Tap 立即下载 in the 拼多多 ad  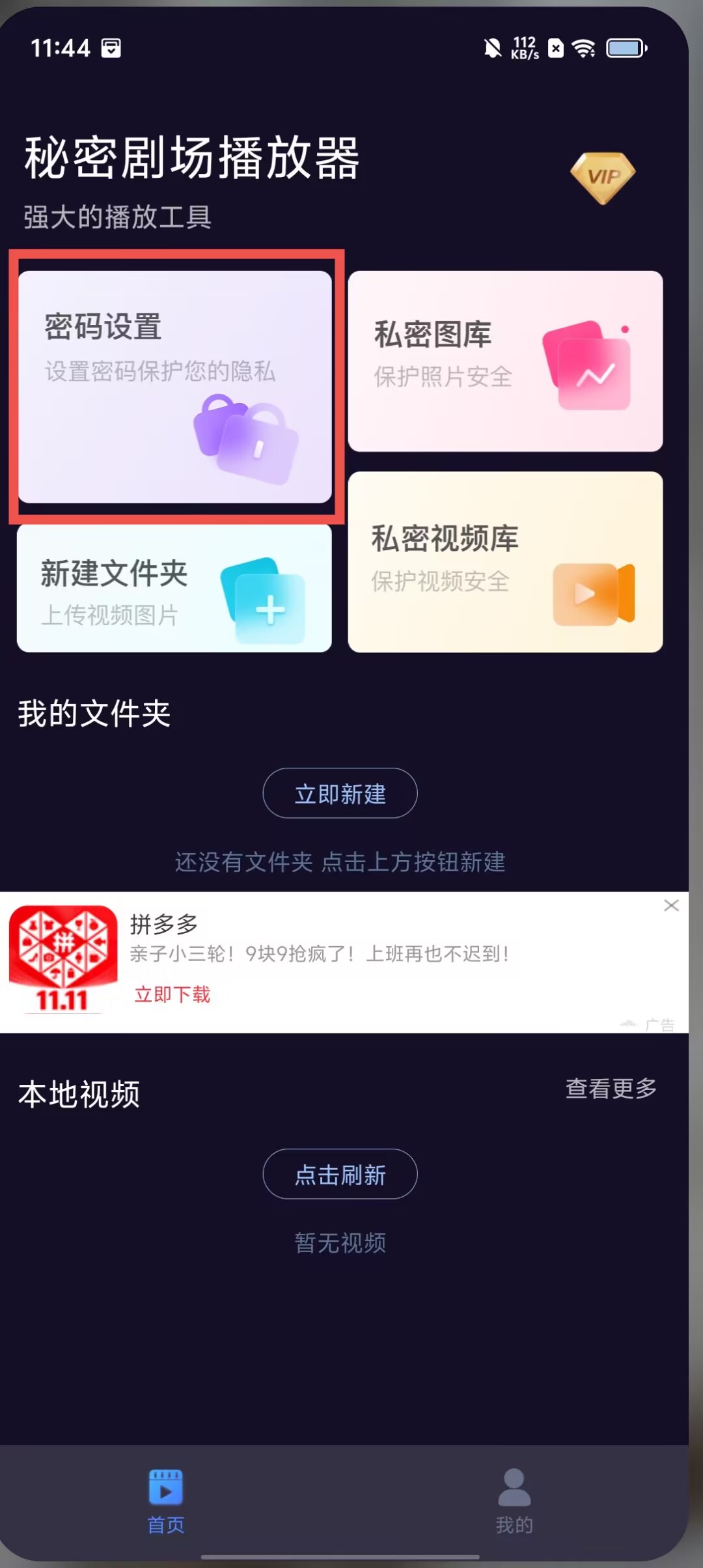point(172,994)
